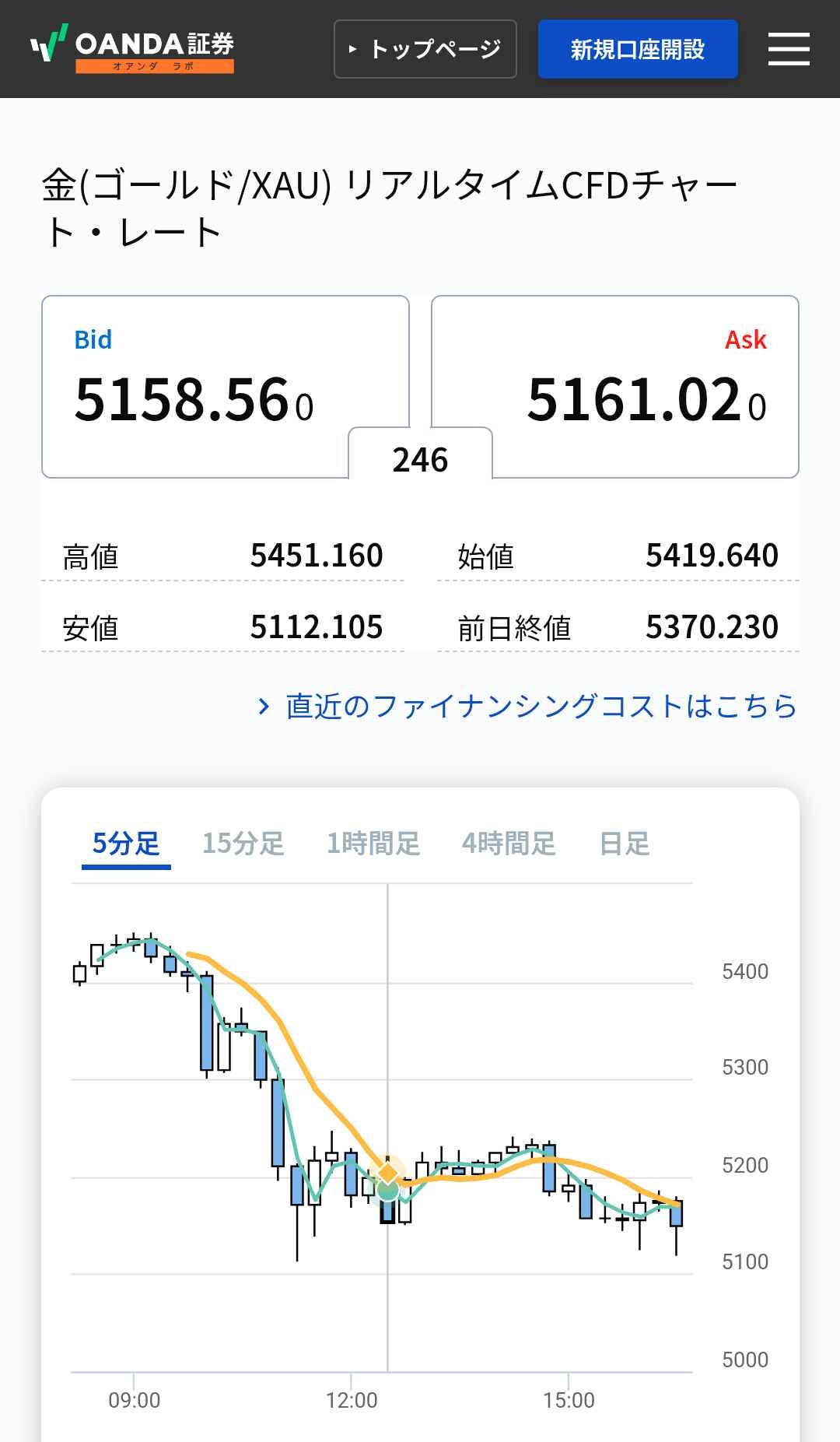Open the hamburger menu
The width and height of the screenshot is (840, 1442).
click(x=789, y=49)
